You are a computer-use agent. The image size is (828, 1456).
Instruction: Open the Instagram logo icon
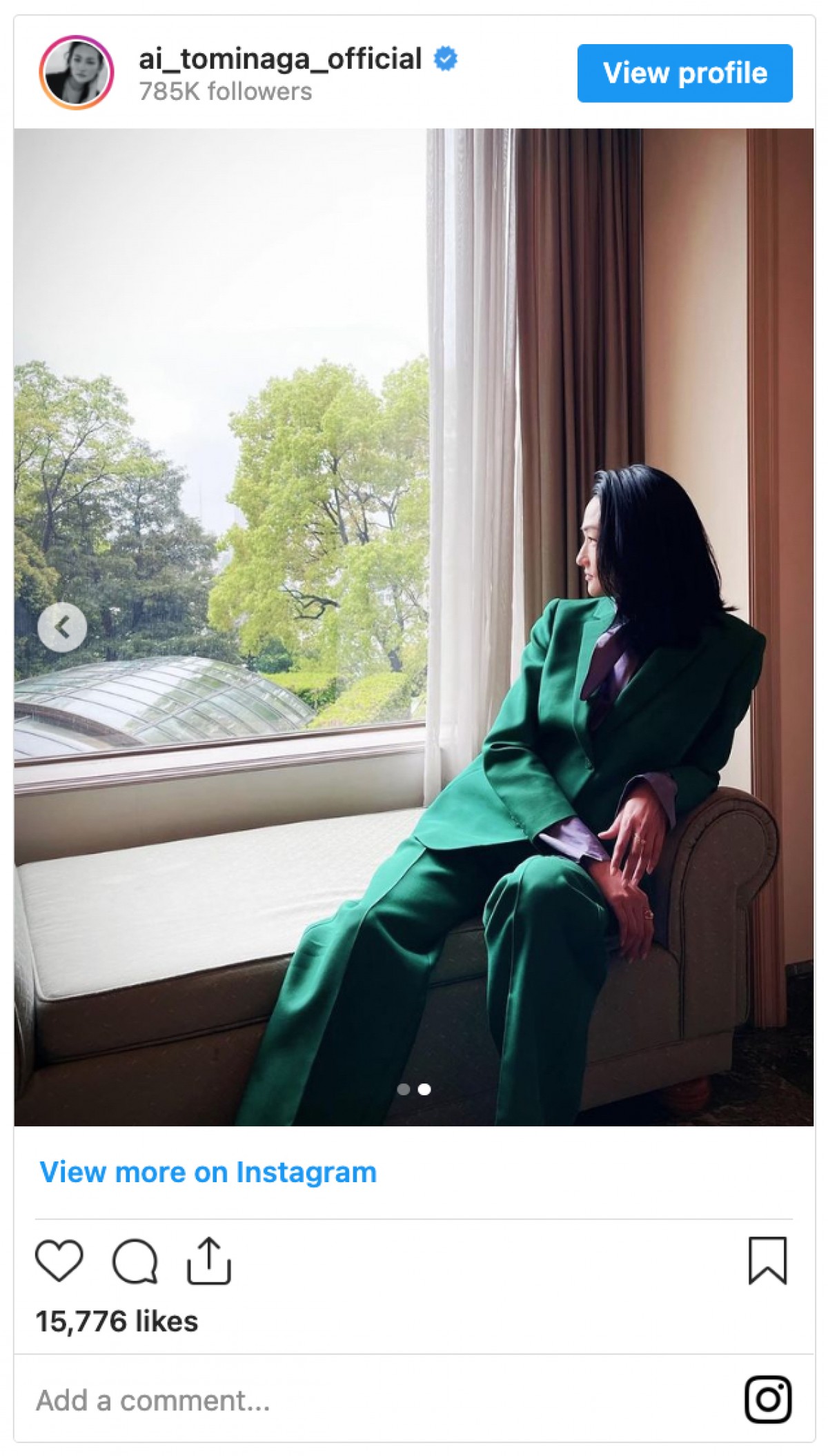pyautogui.click(x=767, y=1399)
